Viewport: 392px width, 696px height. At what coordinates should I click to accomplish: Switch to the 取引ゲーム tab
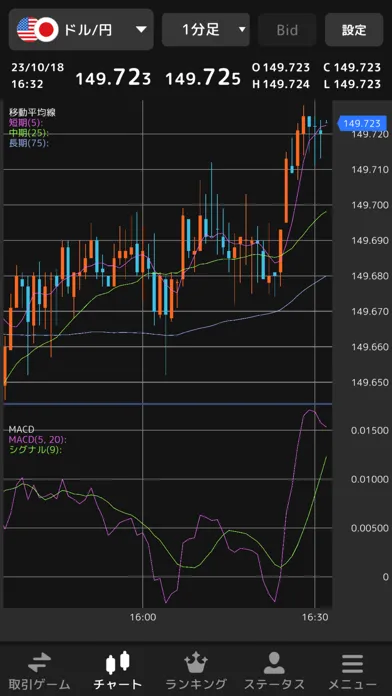click(40, 670)
